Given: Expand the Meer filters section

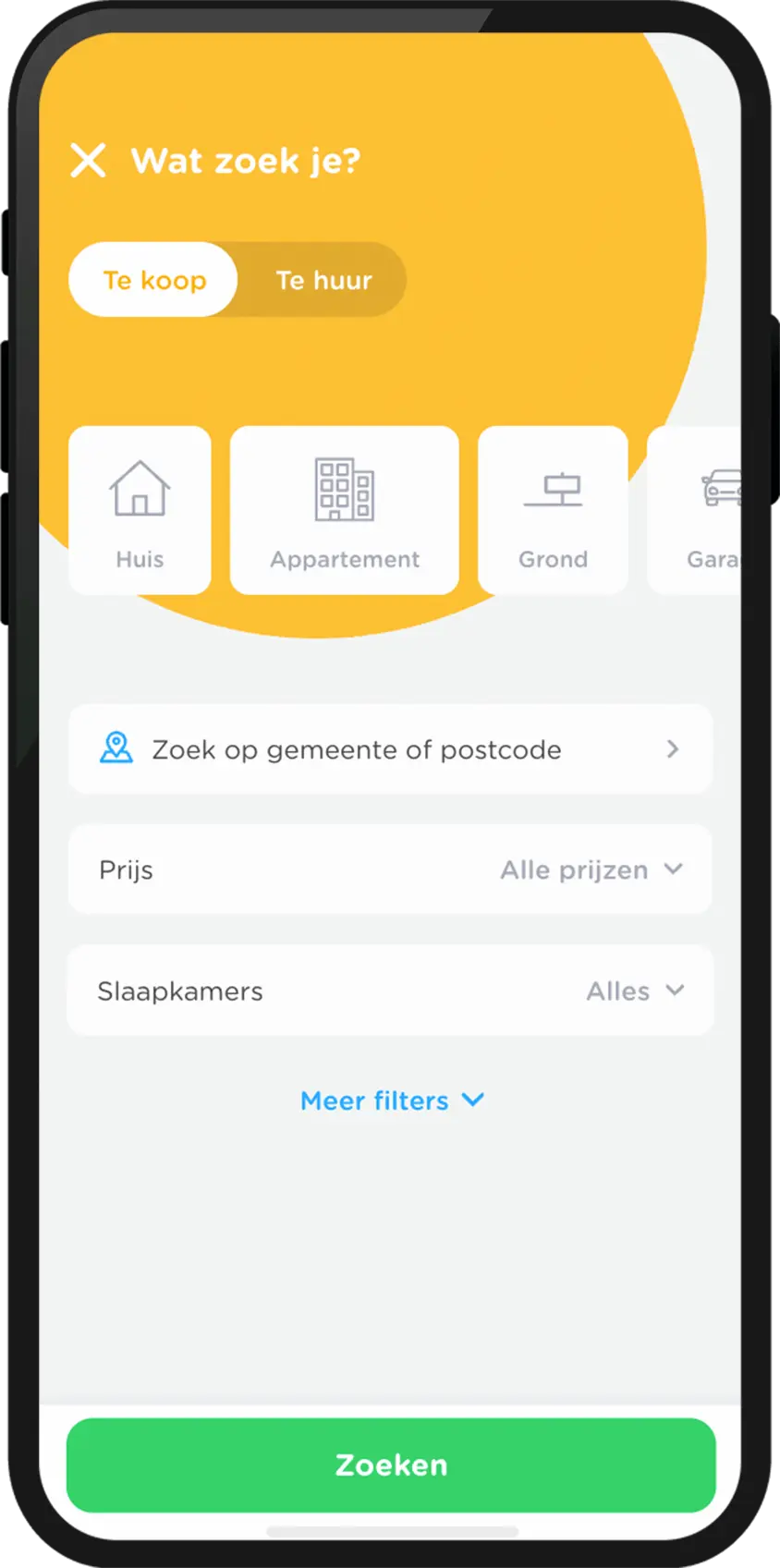Looking at the screenshot, I should (392, 1100).
